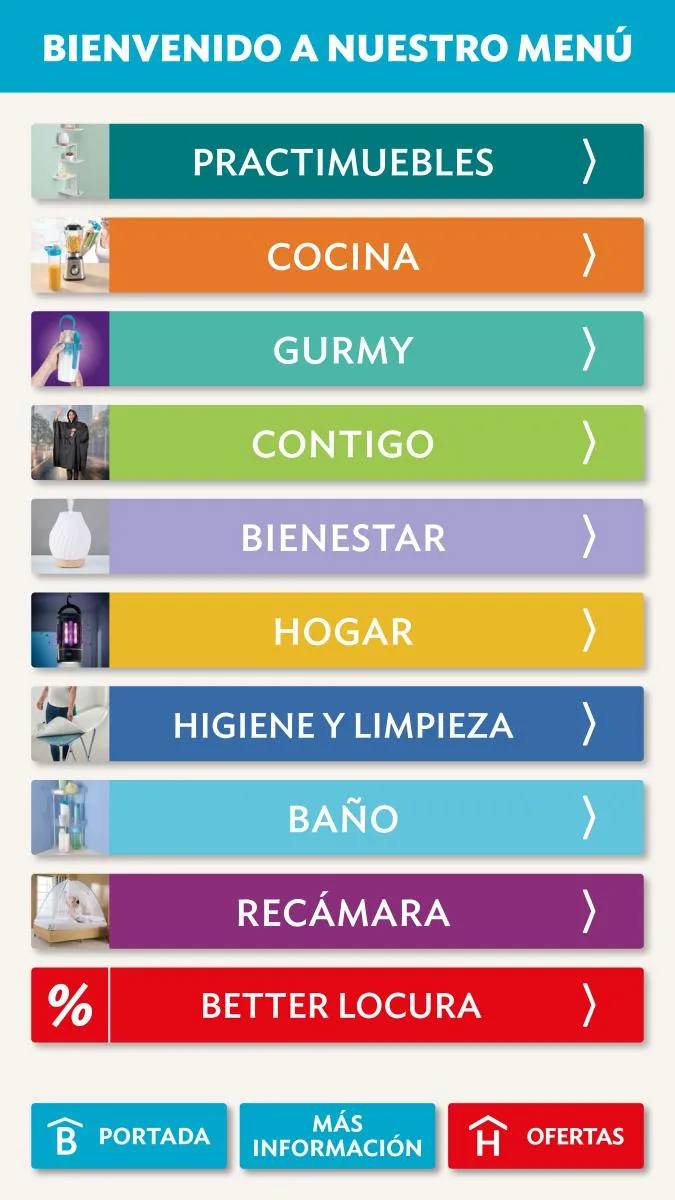Viewport: 675px width, 1200px height.
Task: View Better Locura discounts
Action: pyautogui.click(x=337, y=1006)
